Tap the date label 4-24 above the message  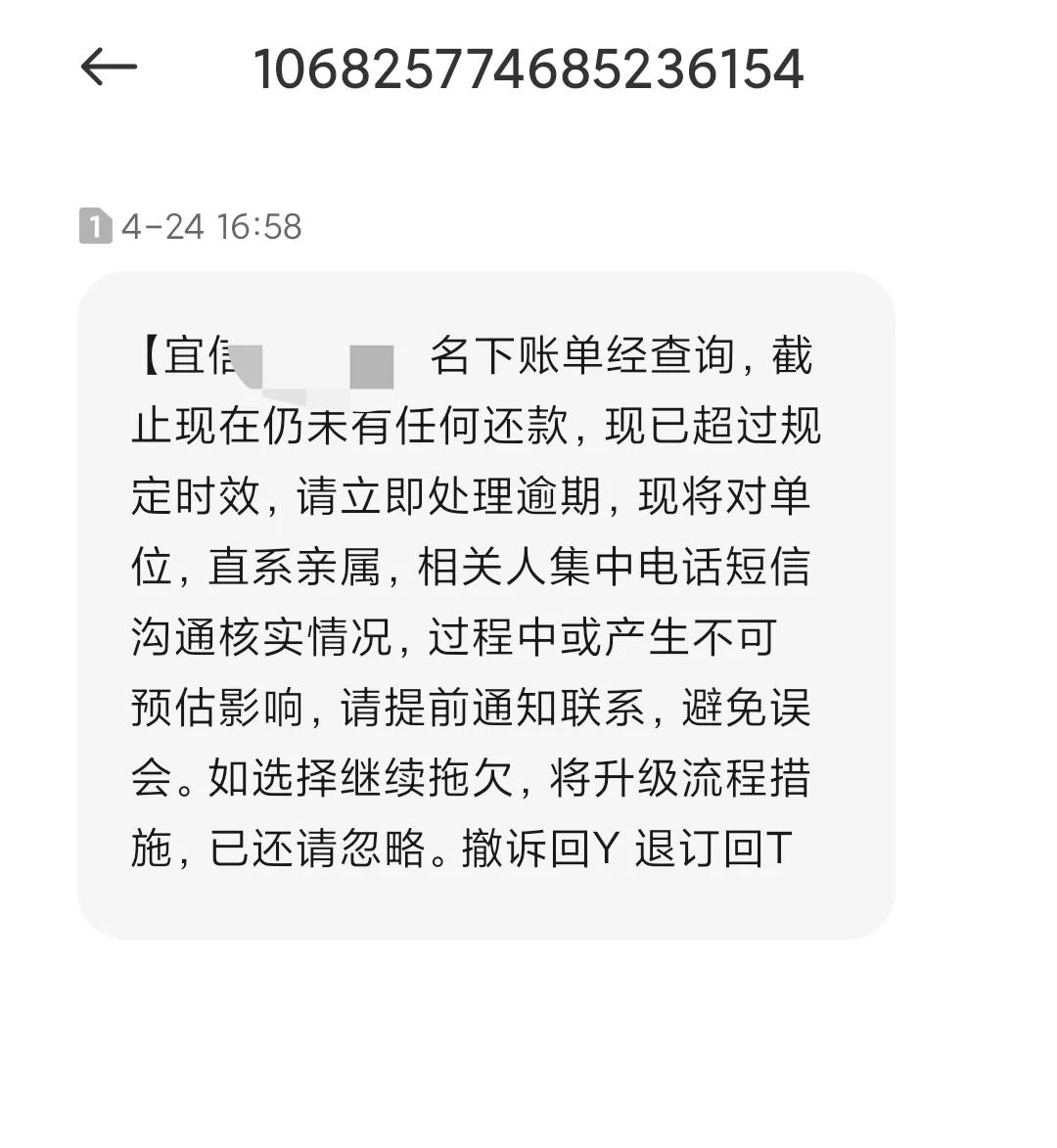click(161, 227)
